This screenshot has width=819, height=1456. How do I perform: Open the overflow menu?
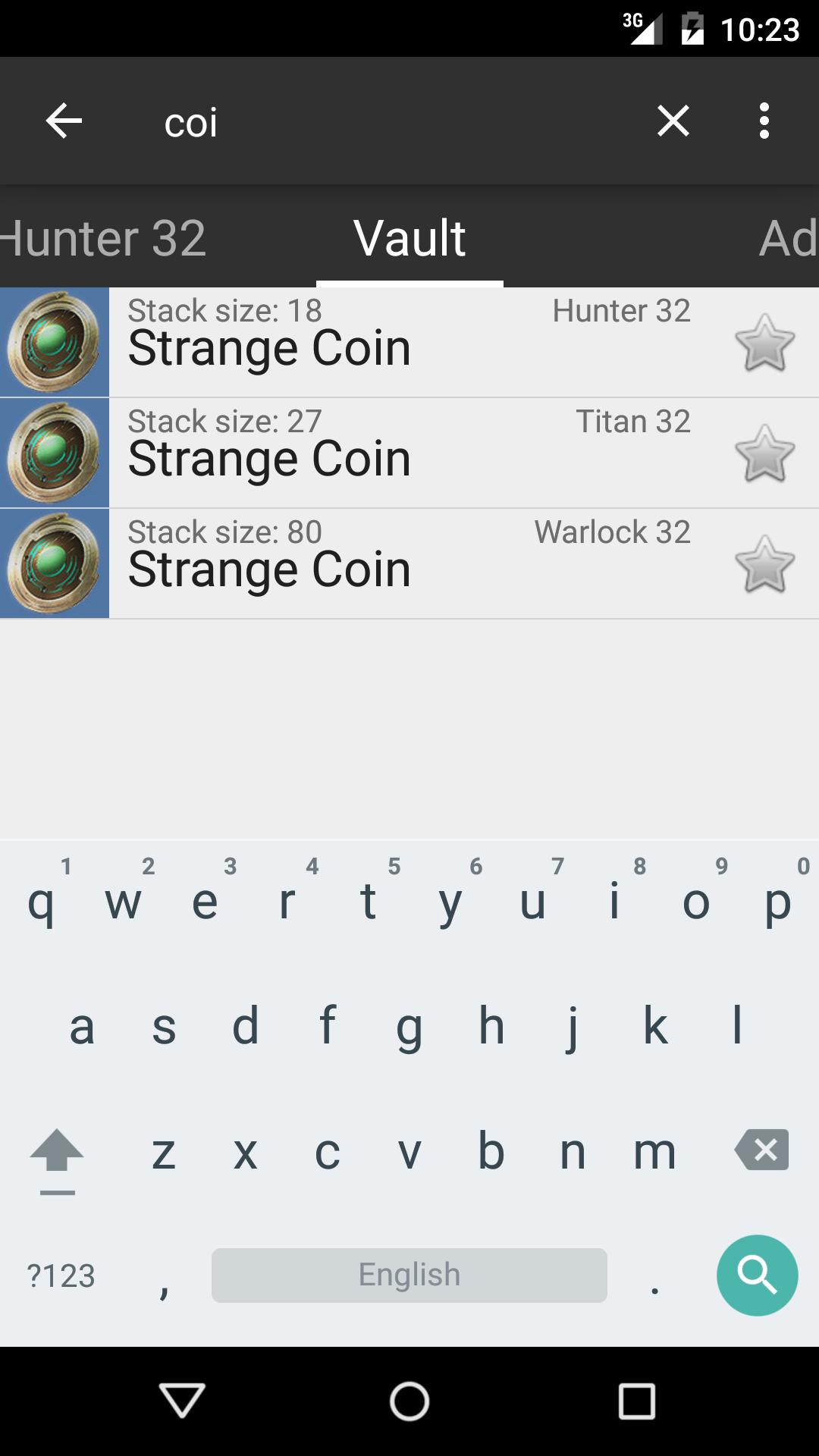pyautogui.click(x=764, y=121)
